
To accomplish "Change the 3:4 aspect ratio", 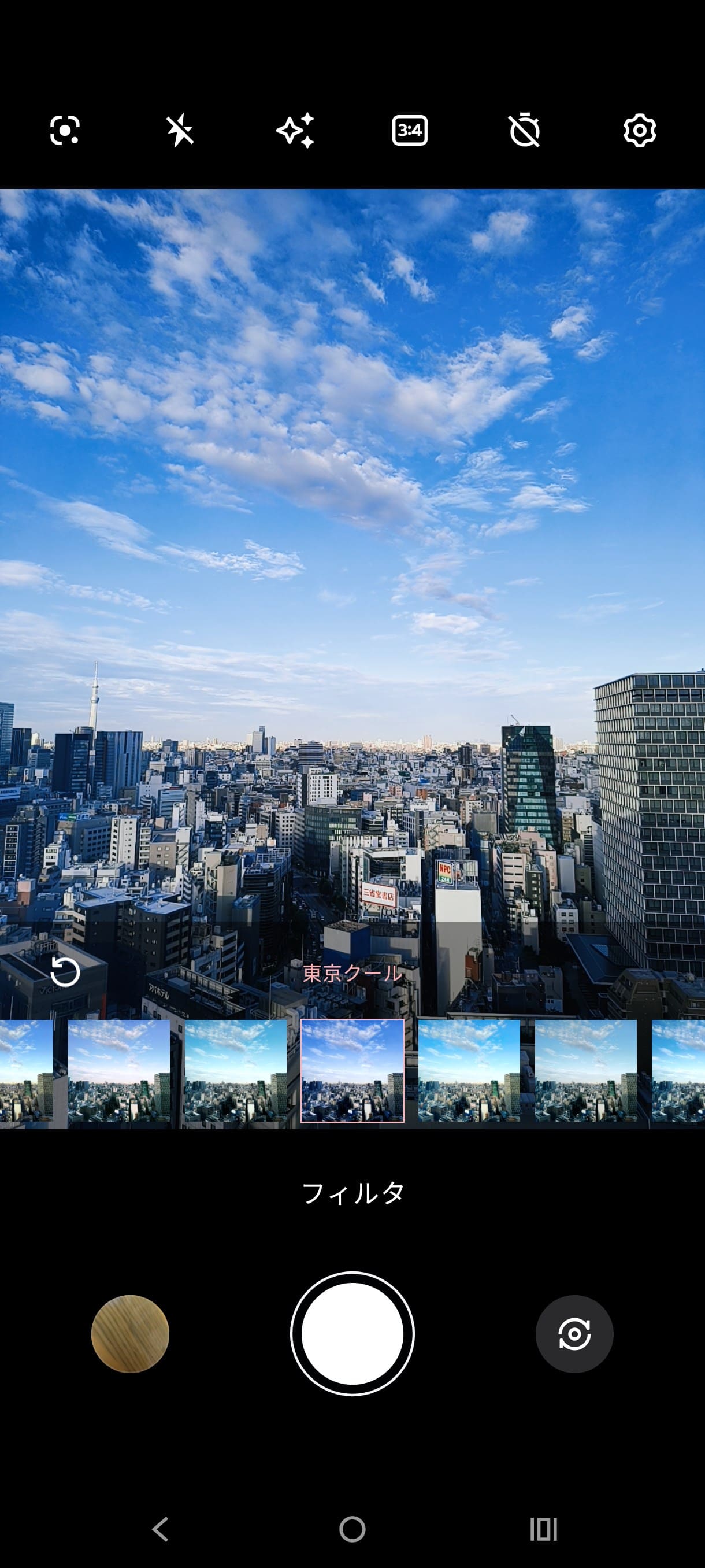I will click(x=409, y=130).
